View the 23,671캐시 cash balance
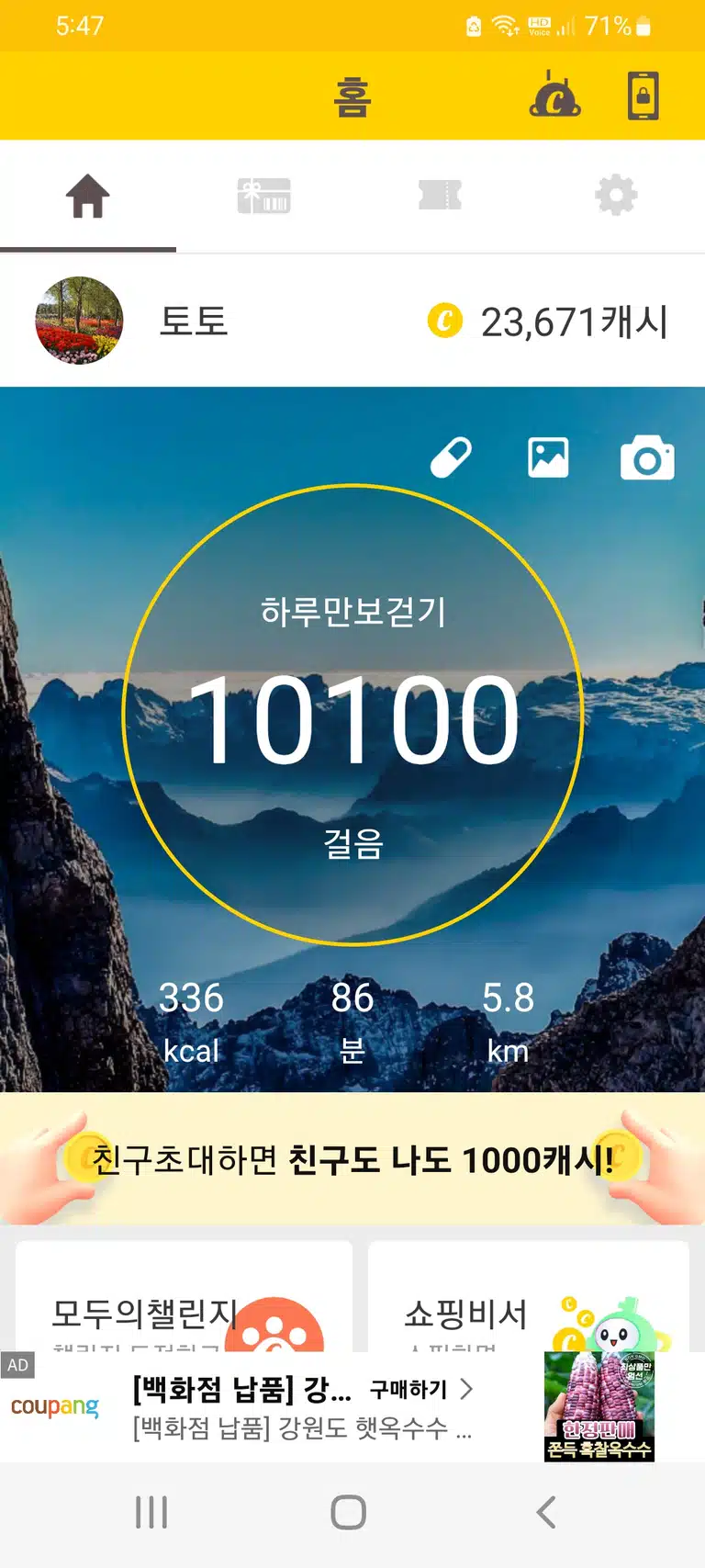The image size is (705, 1568). (548, 321)
